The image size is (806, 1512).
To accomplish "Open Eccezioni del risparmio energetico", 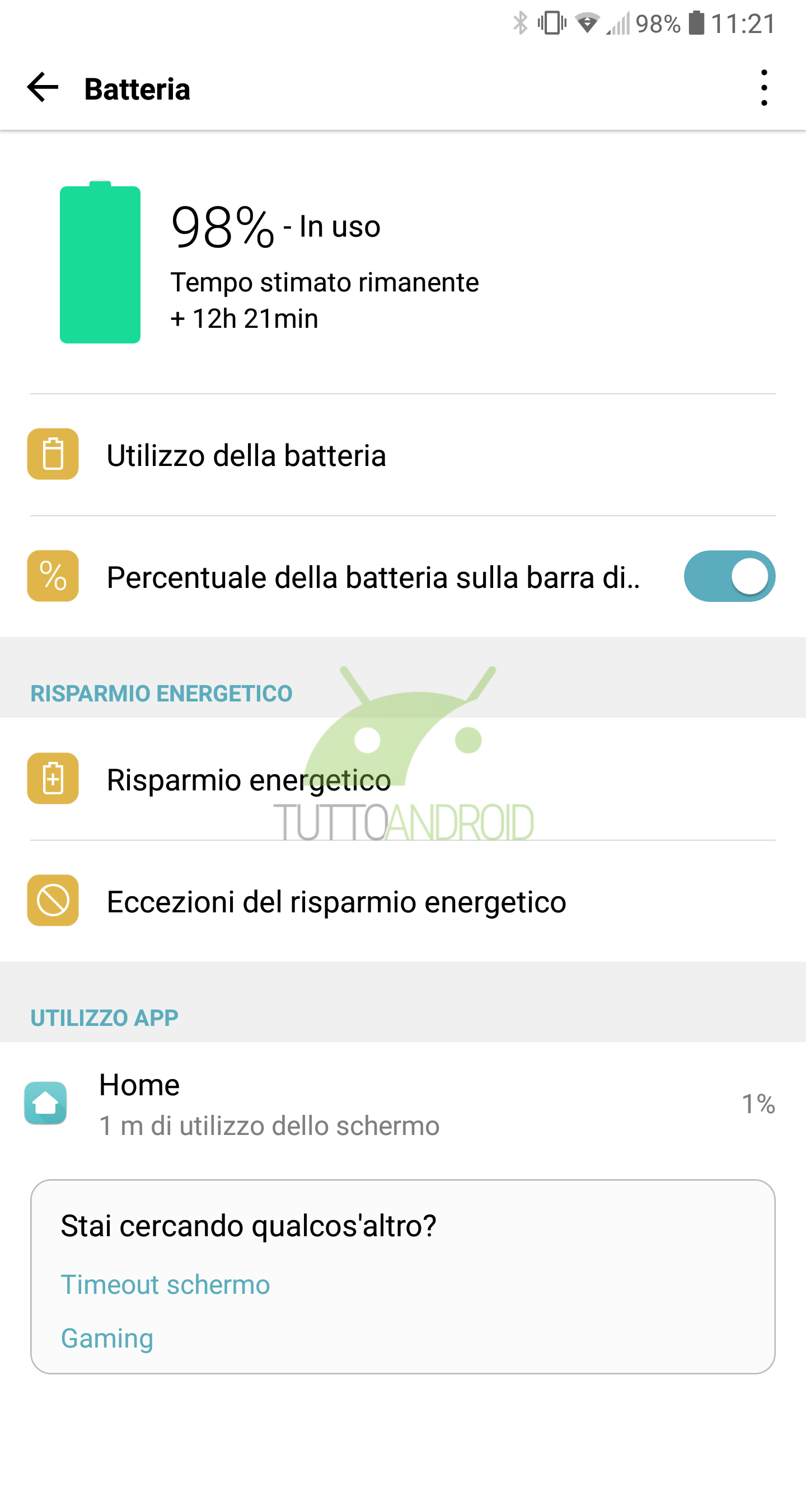I will point(403,901).
